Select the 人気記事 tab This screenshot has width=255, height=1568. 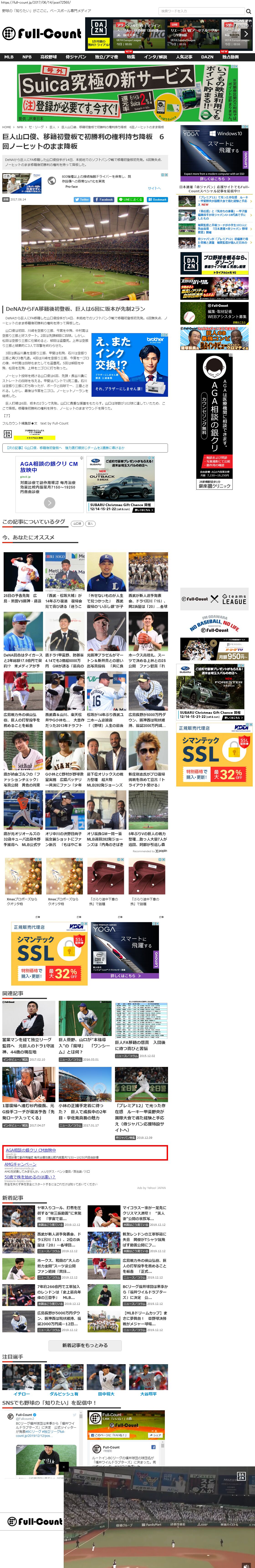point(184,57)
